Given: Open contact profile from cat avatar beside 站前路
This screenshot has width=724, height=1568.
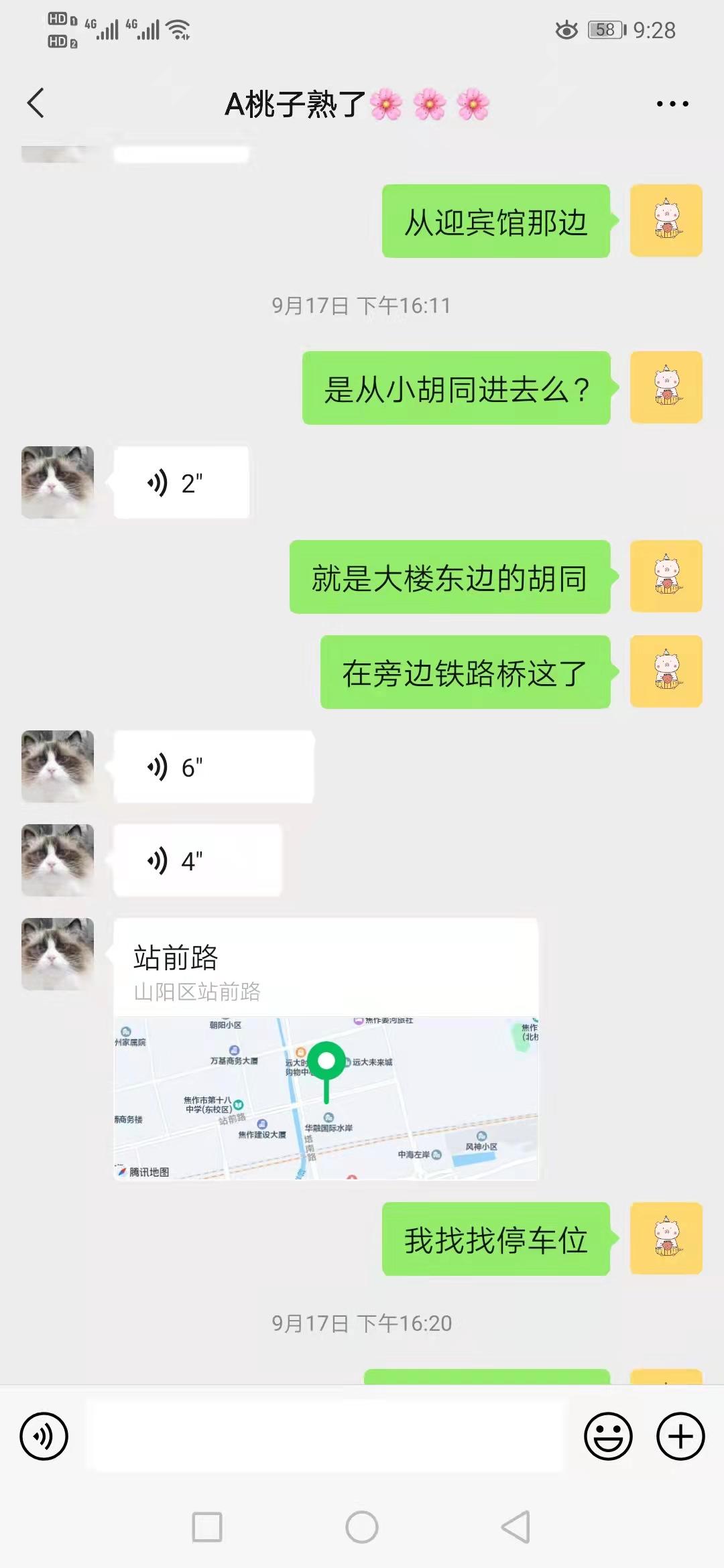Looking at the screenshot, I should pos(58,954).
